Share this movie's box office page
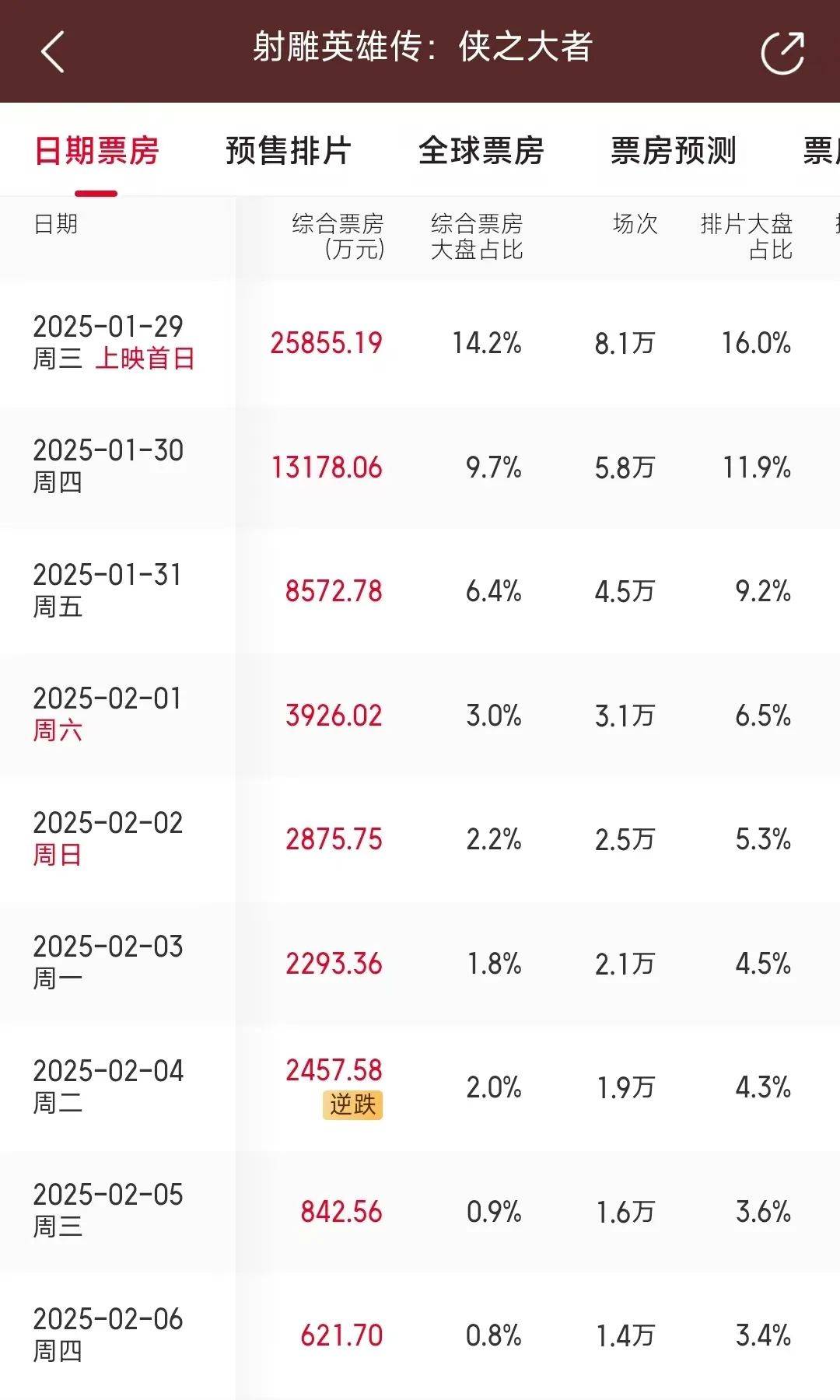Image resolution: width=840 pixels, height=1400 pixels. tap(782, 52)
